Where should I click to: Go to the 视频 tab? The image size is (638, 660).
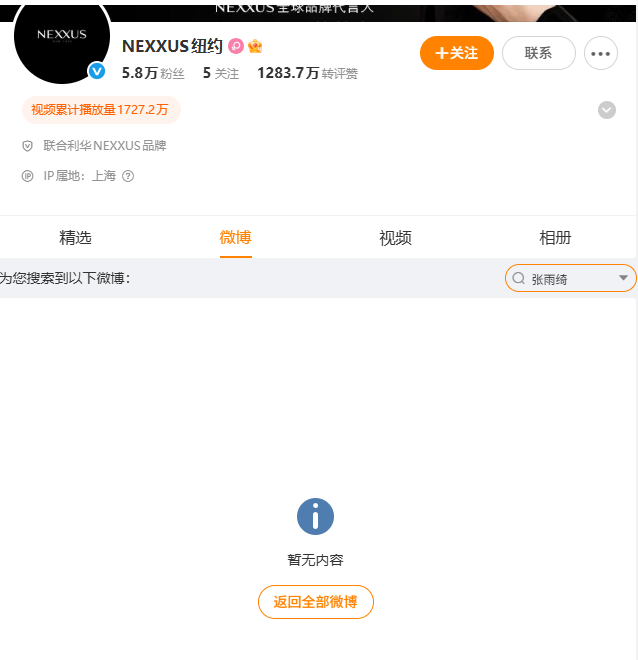(395, 238)
